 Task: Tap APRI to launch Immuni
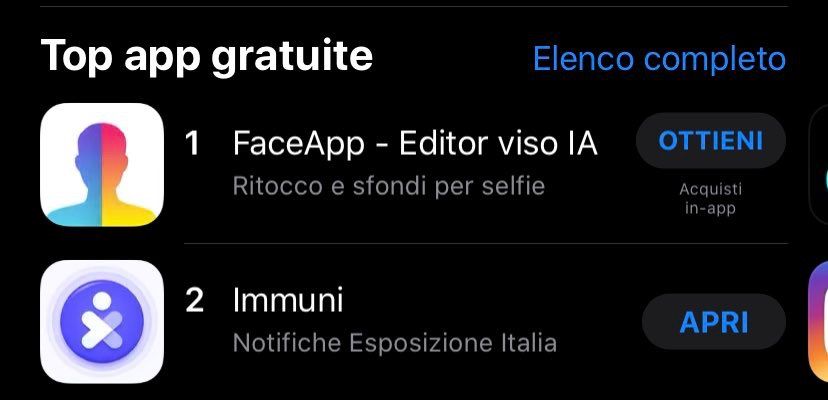click(x=713, y=322)
